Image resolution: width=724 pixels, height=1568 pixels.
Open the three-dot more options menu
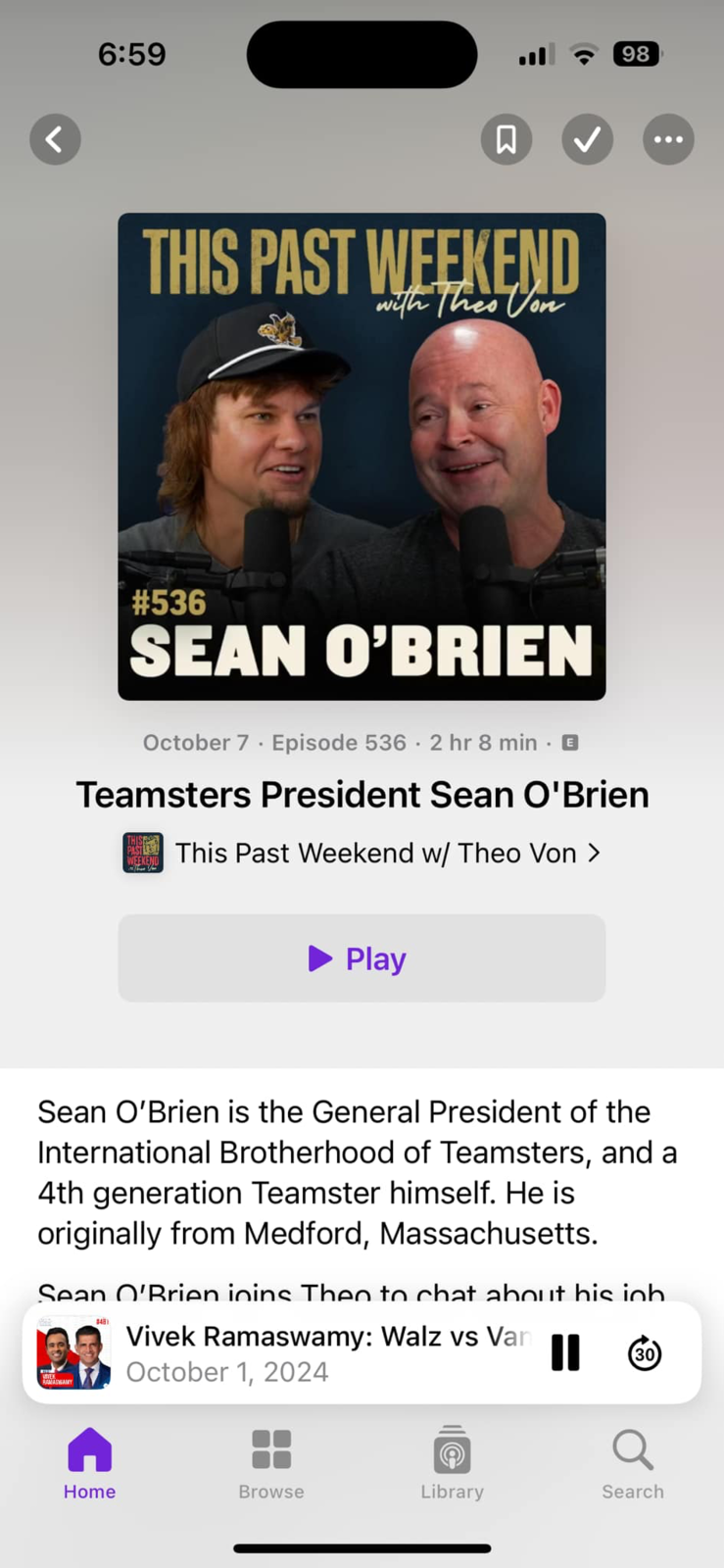pyautogui.click(x=669, y=139)
